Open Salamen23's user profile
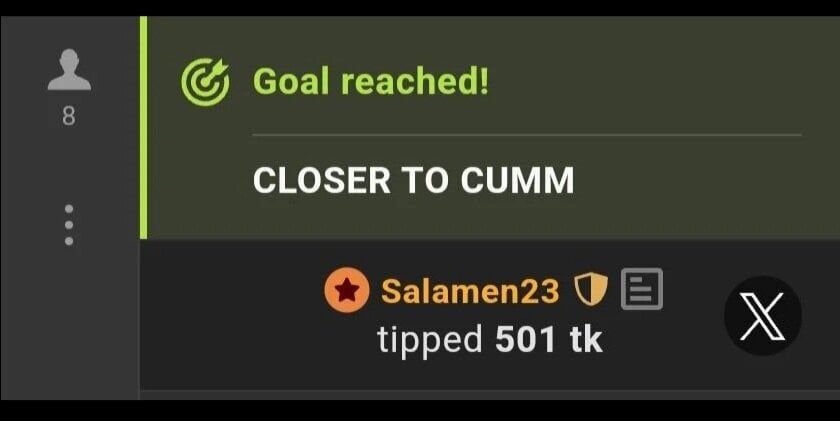Image resolution: width=840 pixels, height=421 pixels. pyautogui.click(x=470, y=292)
